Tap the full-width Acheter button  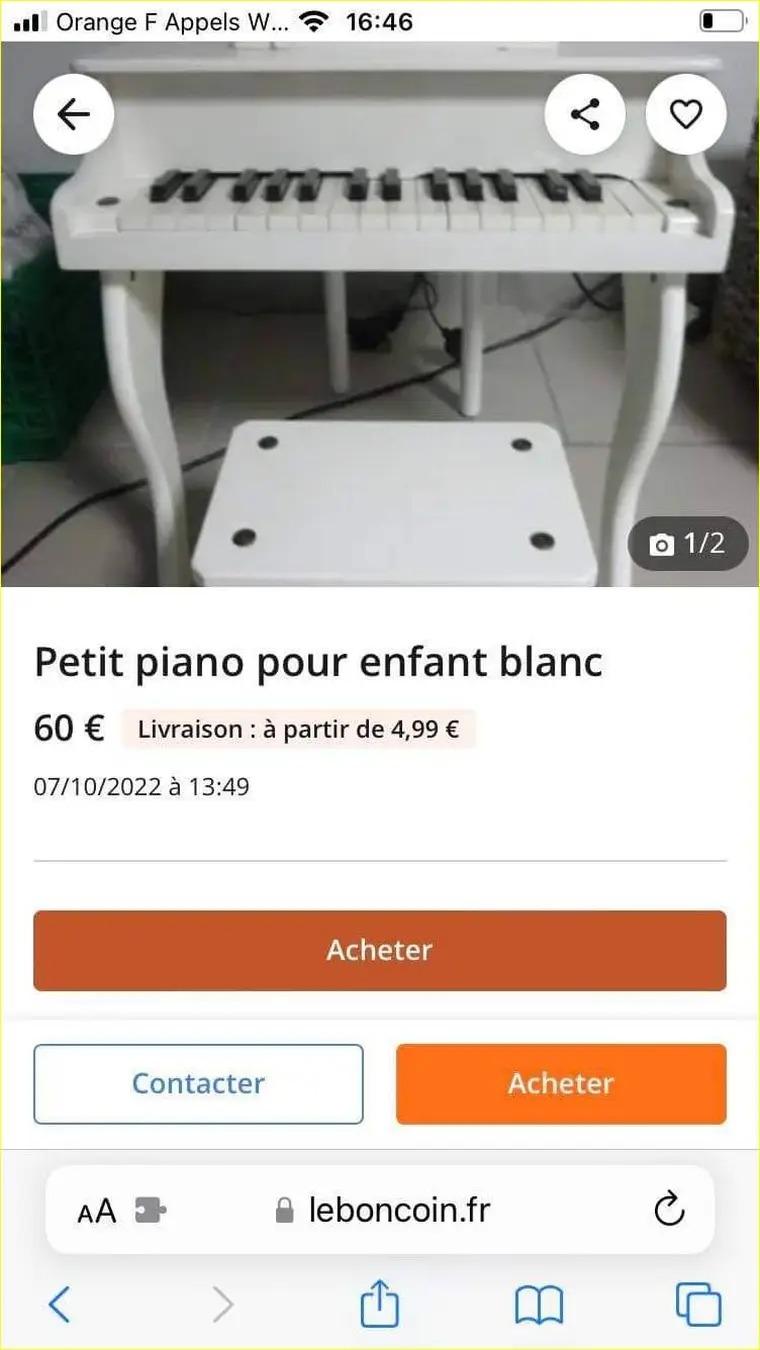pos(380,950)
